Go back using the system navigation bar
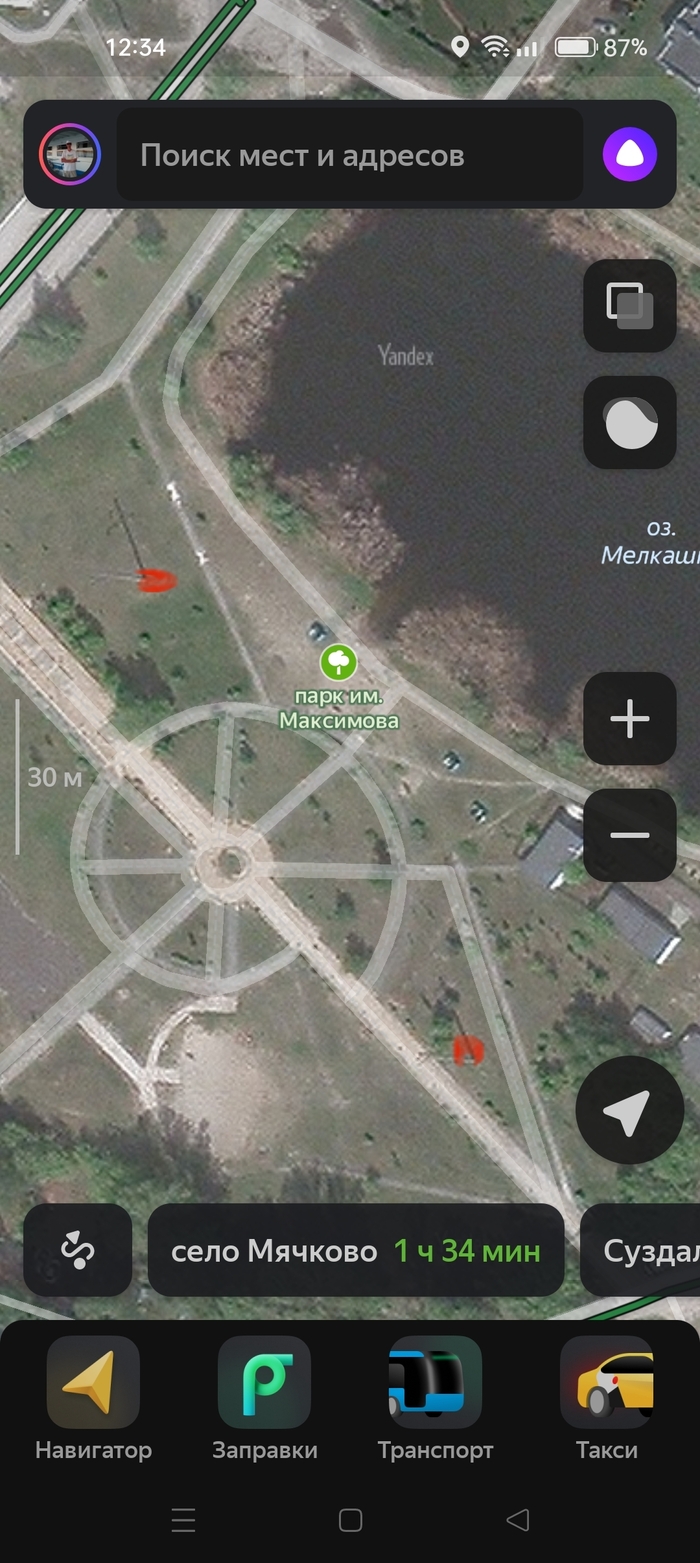 pos(517,1521)
